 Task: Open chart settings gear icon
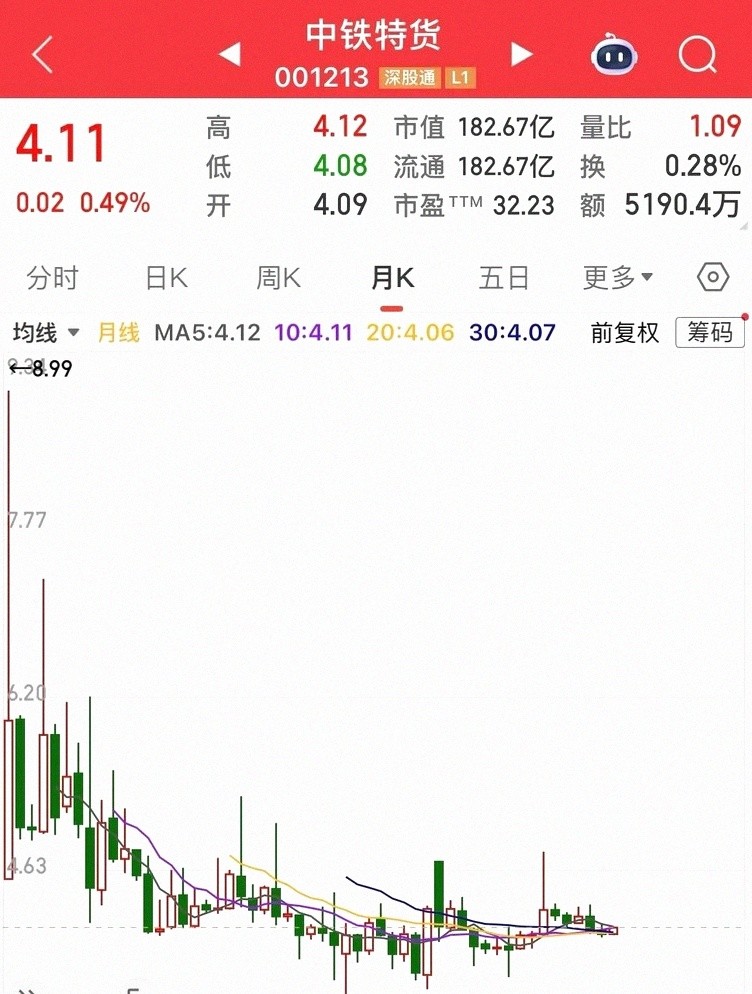(x=712, y=278)
